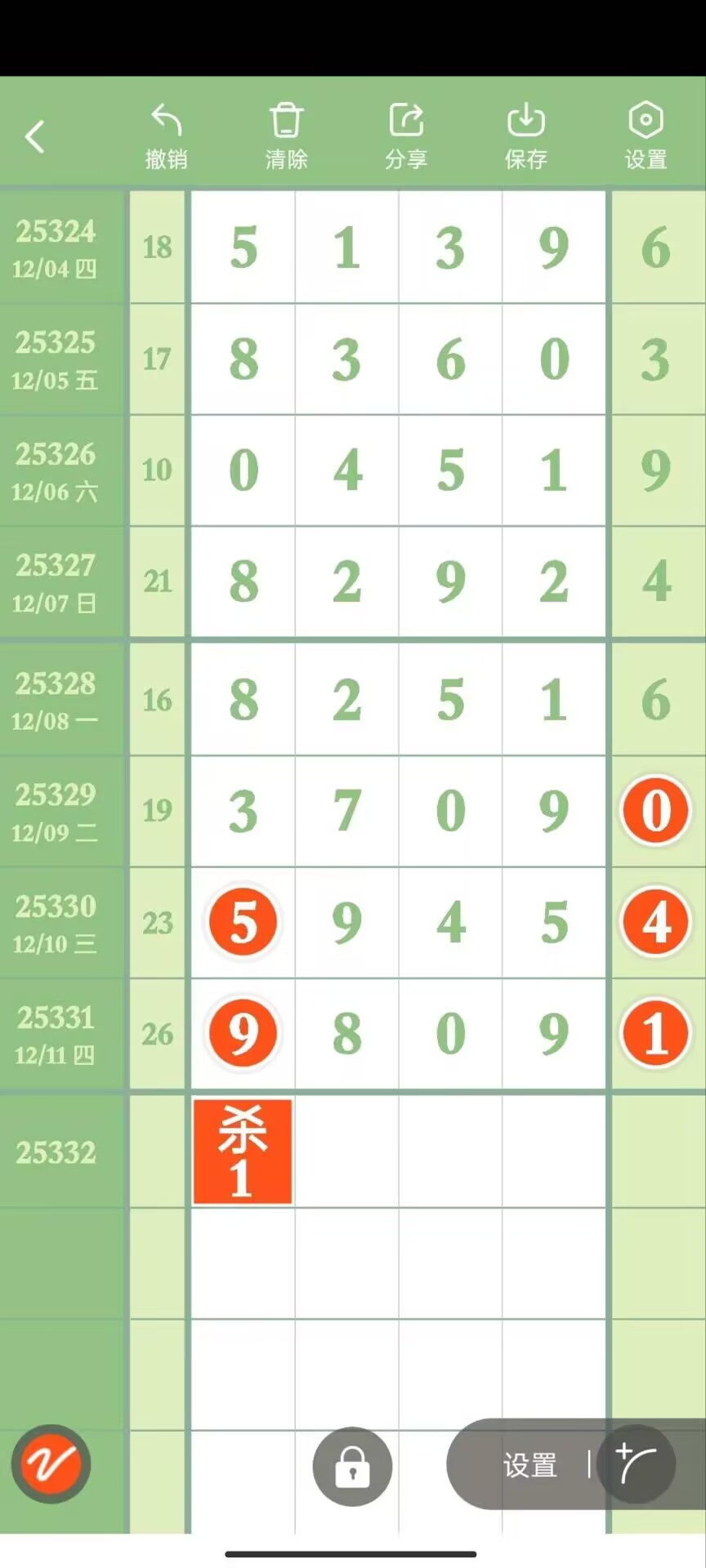This screenshot has height=1568, width=706.
Task: Open 设置 in the top toolbar
Action: pyautogui.click(x=646, y=136)
